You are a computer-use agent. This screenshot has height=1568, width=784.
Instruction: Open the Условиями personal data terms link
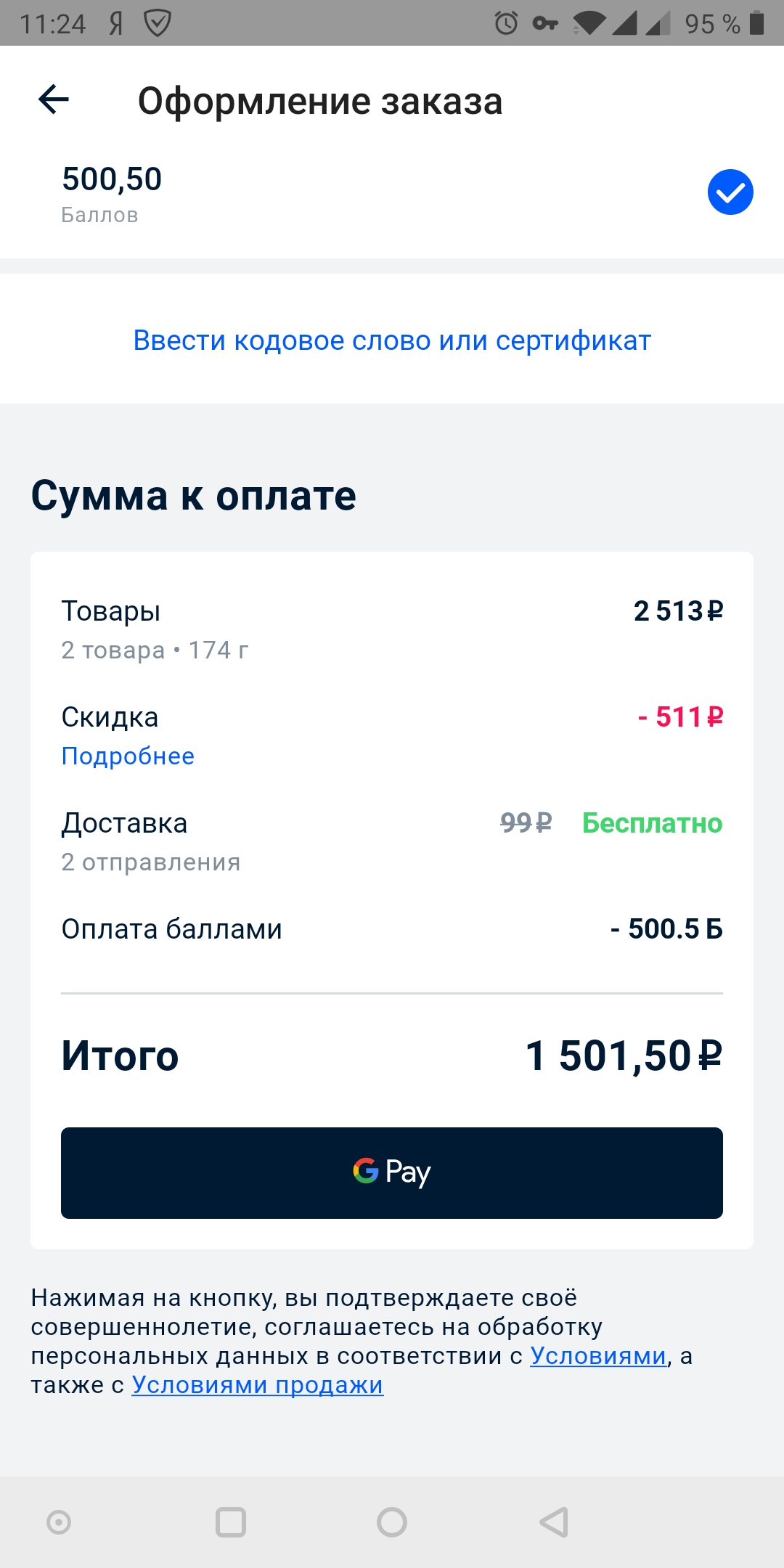[598, 1356]
